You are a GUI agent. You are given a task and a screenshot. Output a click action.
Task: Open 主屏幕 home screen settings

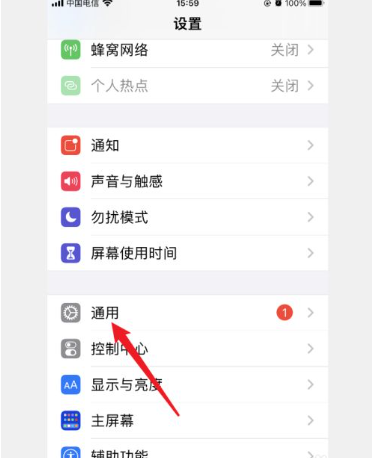[x=188, y=420]
